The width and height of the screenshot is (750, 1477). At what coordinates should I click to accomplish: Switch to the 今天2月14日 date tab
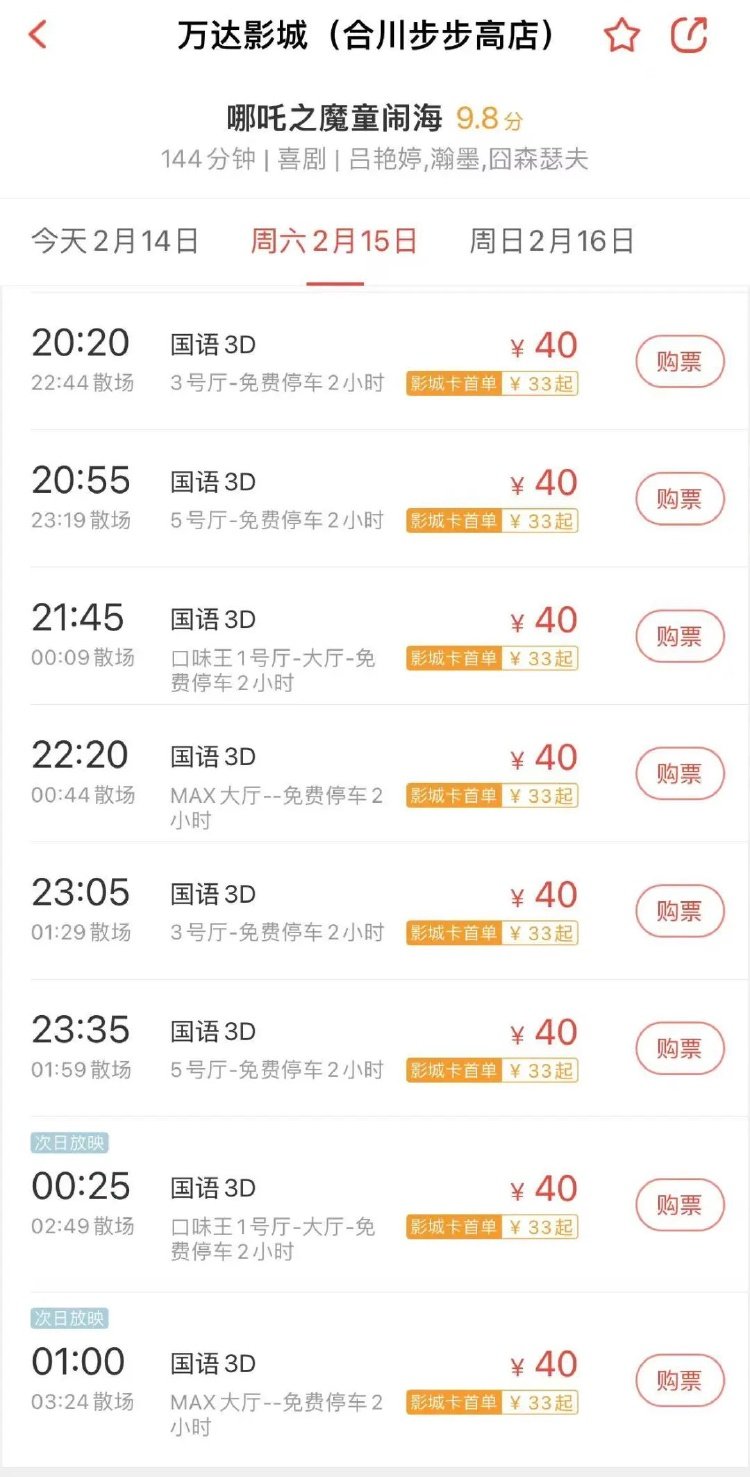(115, 241)
